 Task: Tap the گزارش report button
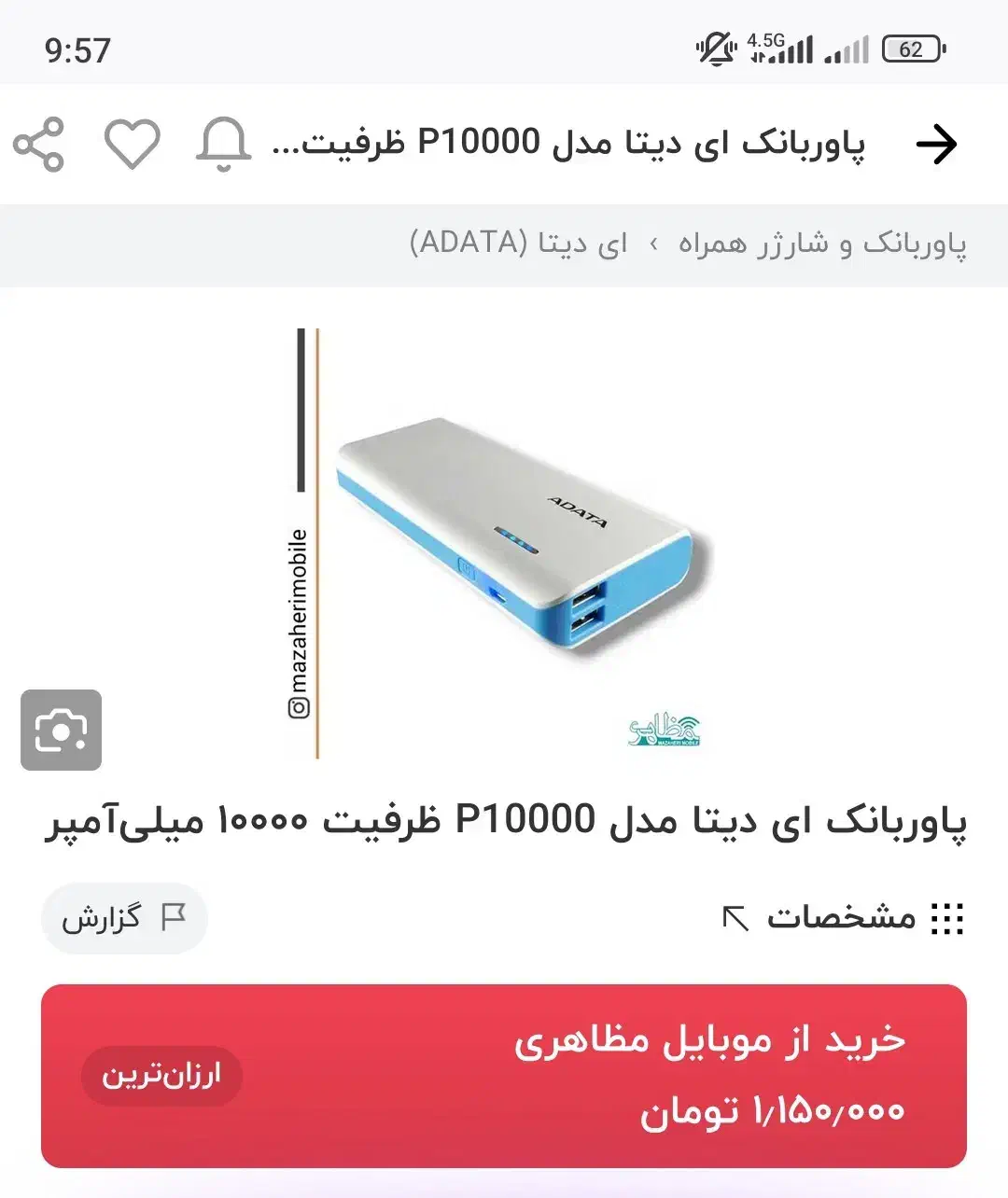(x=124, y=917)
